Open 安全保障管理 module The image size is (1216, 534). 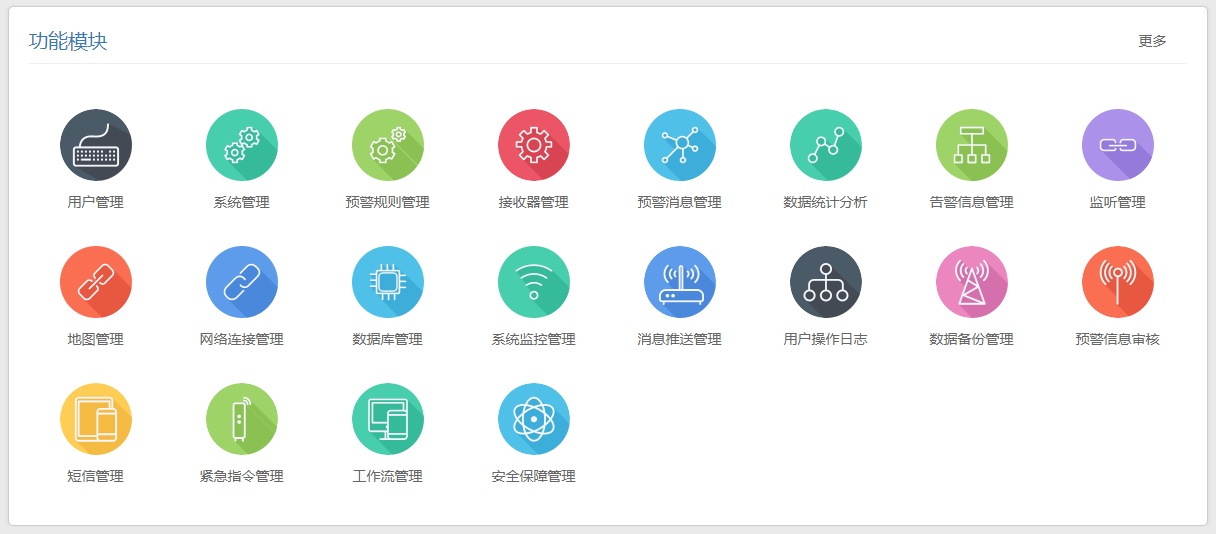534,420
